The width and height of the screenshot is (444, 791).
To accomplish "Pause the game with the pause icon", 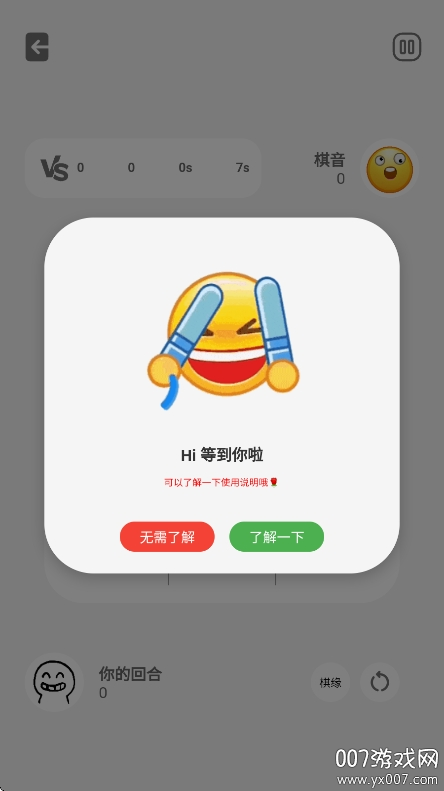I will click(x=407, y=47).
